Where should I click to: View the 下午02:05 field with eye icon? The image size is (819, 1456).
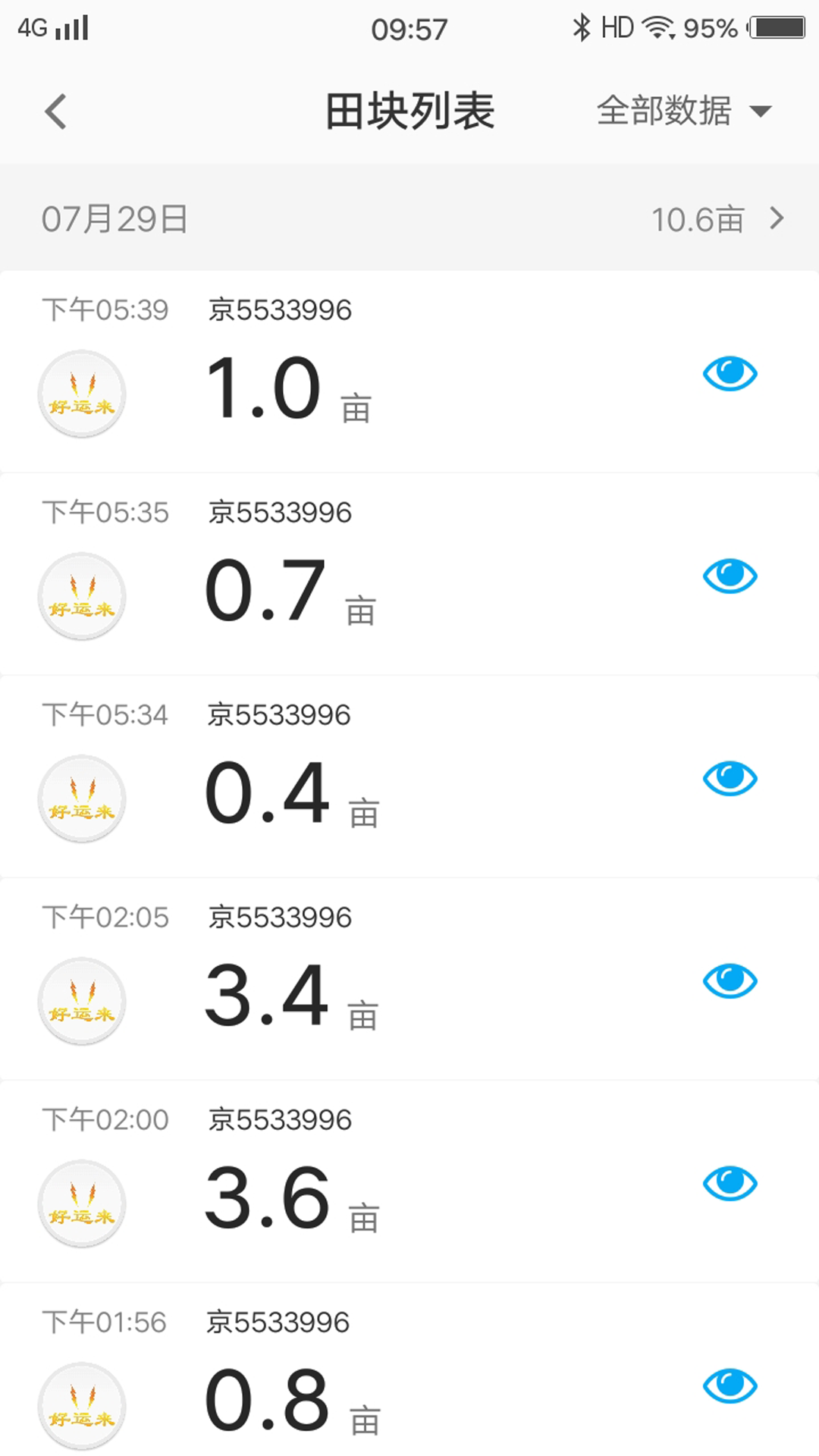click(x=730, y=981)
